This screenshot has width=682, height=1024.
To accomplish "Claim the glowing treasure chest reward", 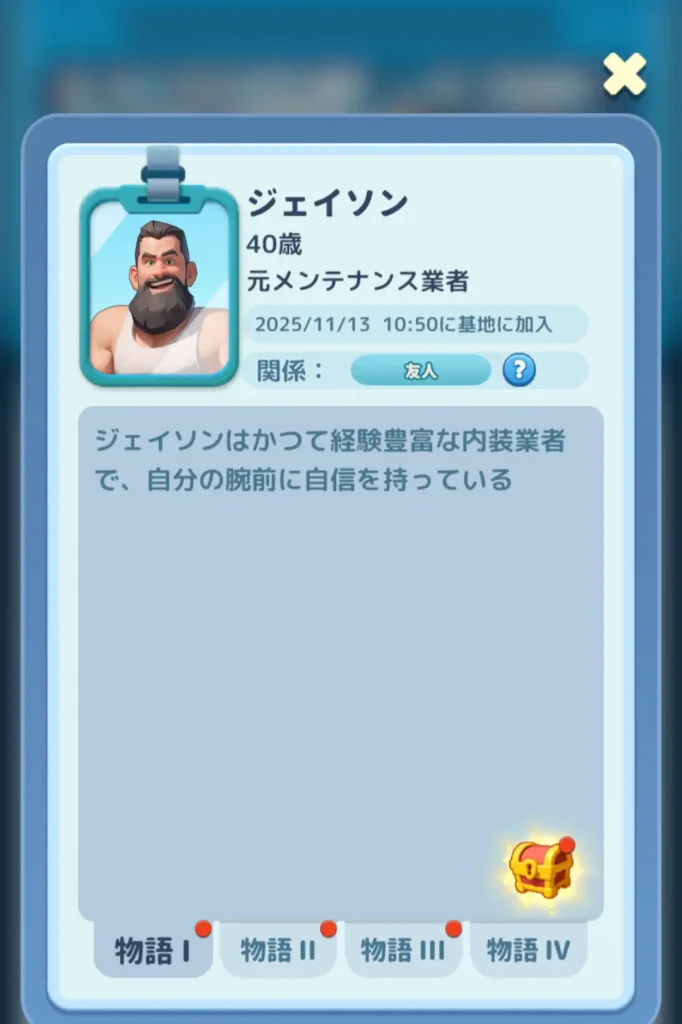I will tap(541, 868).
